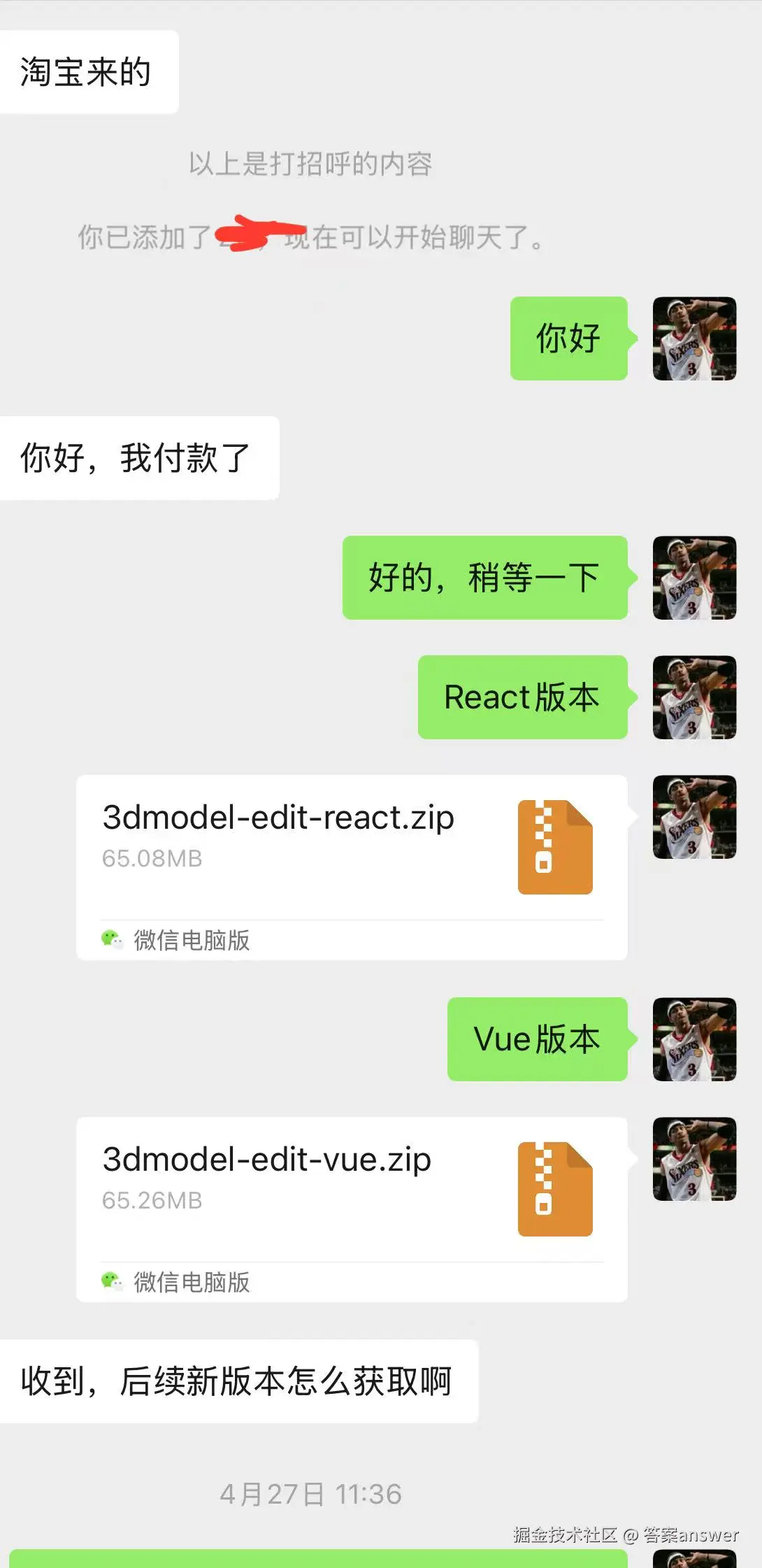This screenshot has height=1568, width=762.
Task: Click the file size 65.08MB label
Action: (153, 857)
